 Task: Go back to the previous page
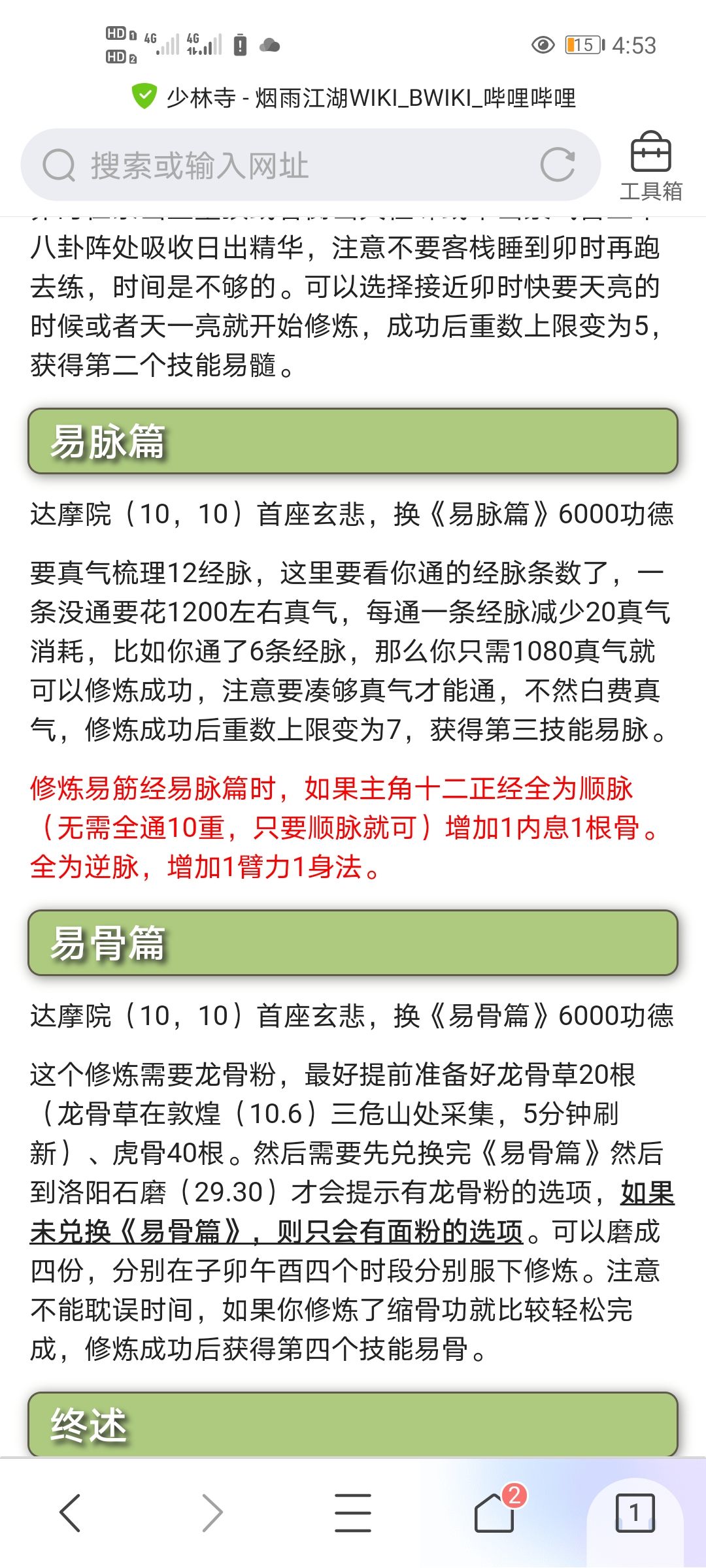pyautogui.click(x=70, y=1512)
